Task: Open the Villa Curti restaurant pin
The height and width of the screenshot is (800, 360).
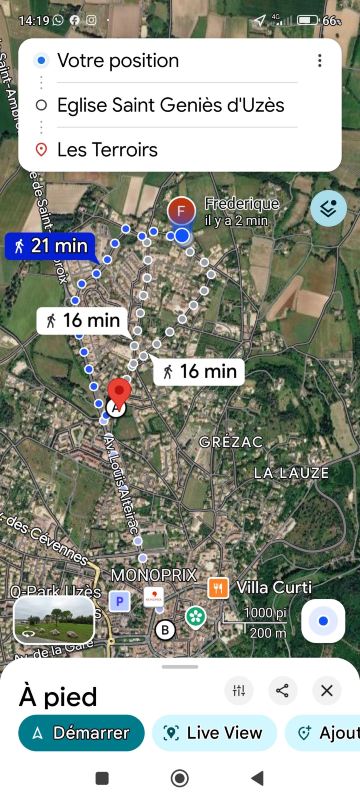Action: [218, 588]
